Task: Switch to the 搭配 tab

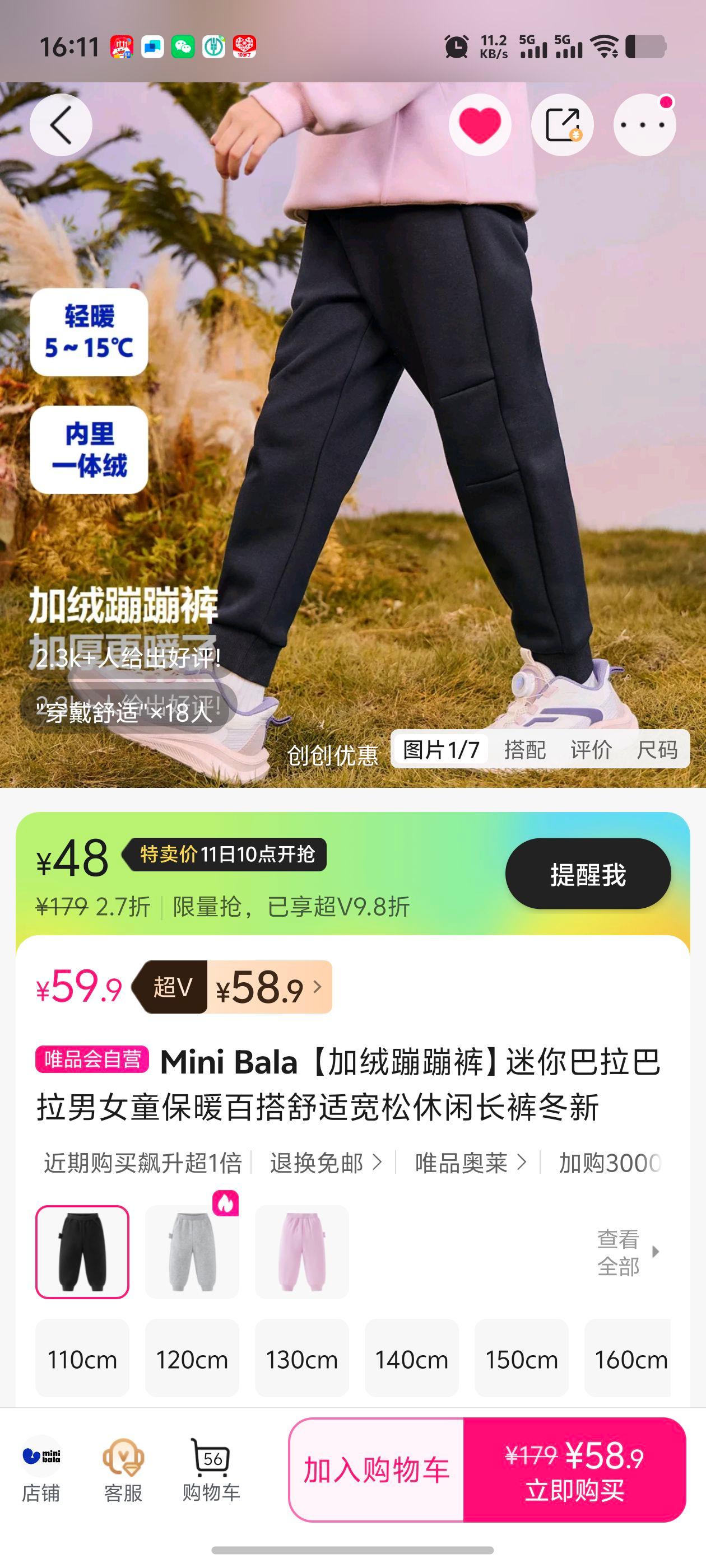Action: coord(524,749)
